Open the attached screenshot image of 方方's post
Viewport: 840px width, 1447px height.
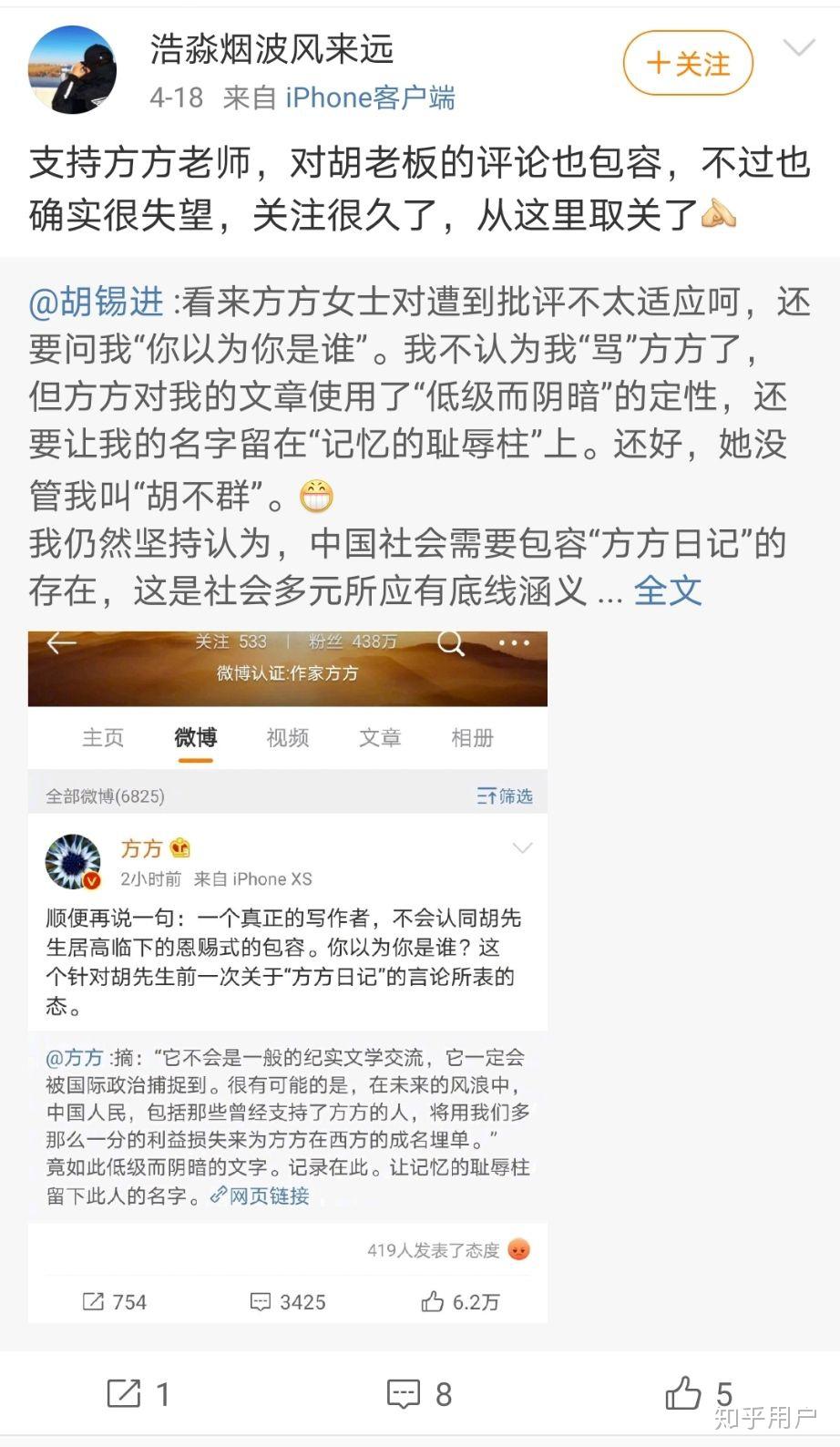pos(288,975)
